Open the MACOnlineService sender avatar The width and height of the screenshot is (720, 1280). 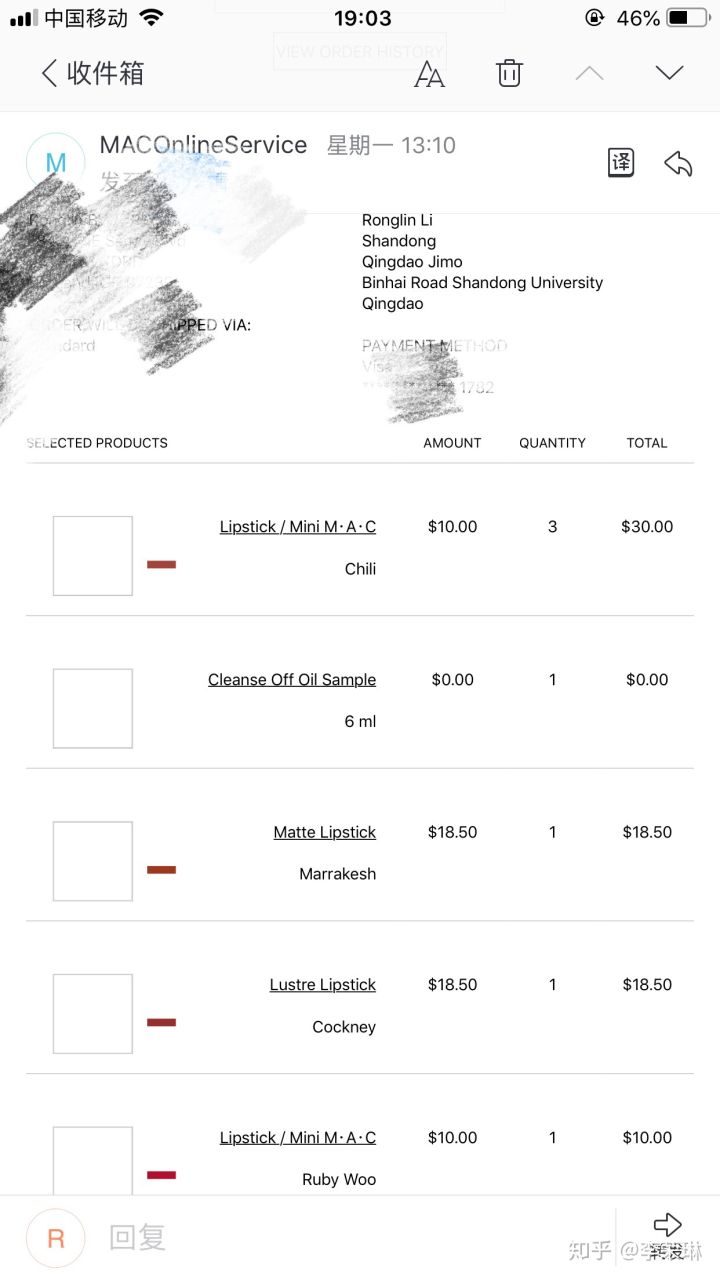pos(56,163)
